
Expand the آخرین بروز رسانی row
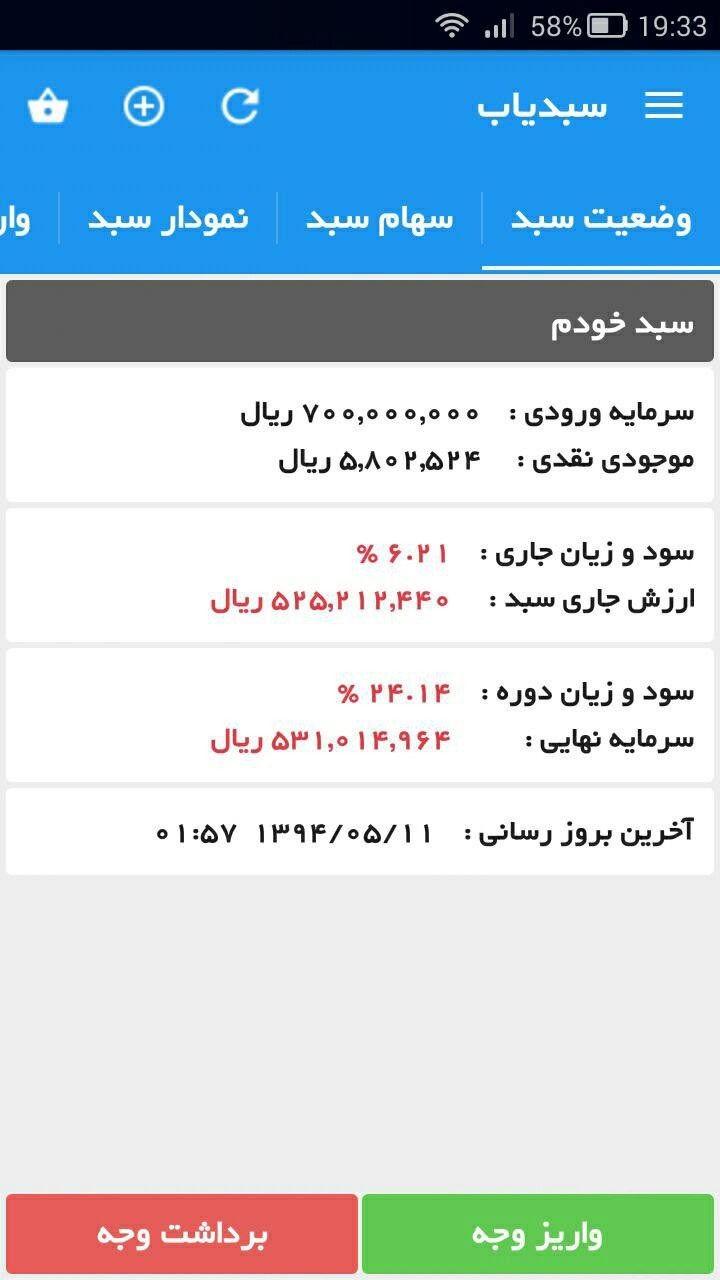click(x=360, y=831)
